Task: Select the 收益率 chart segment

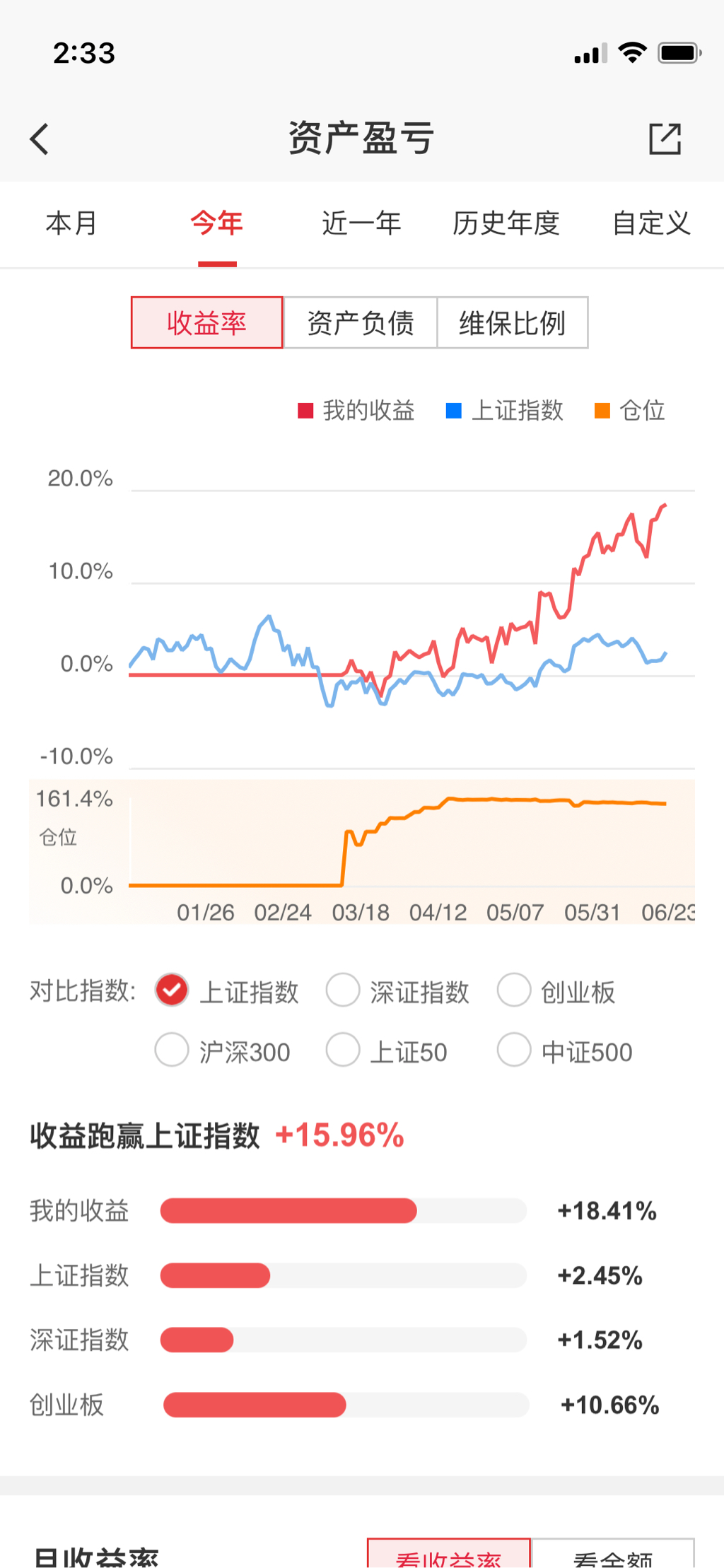Action: tap(207, 323)
